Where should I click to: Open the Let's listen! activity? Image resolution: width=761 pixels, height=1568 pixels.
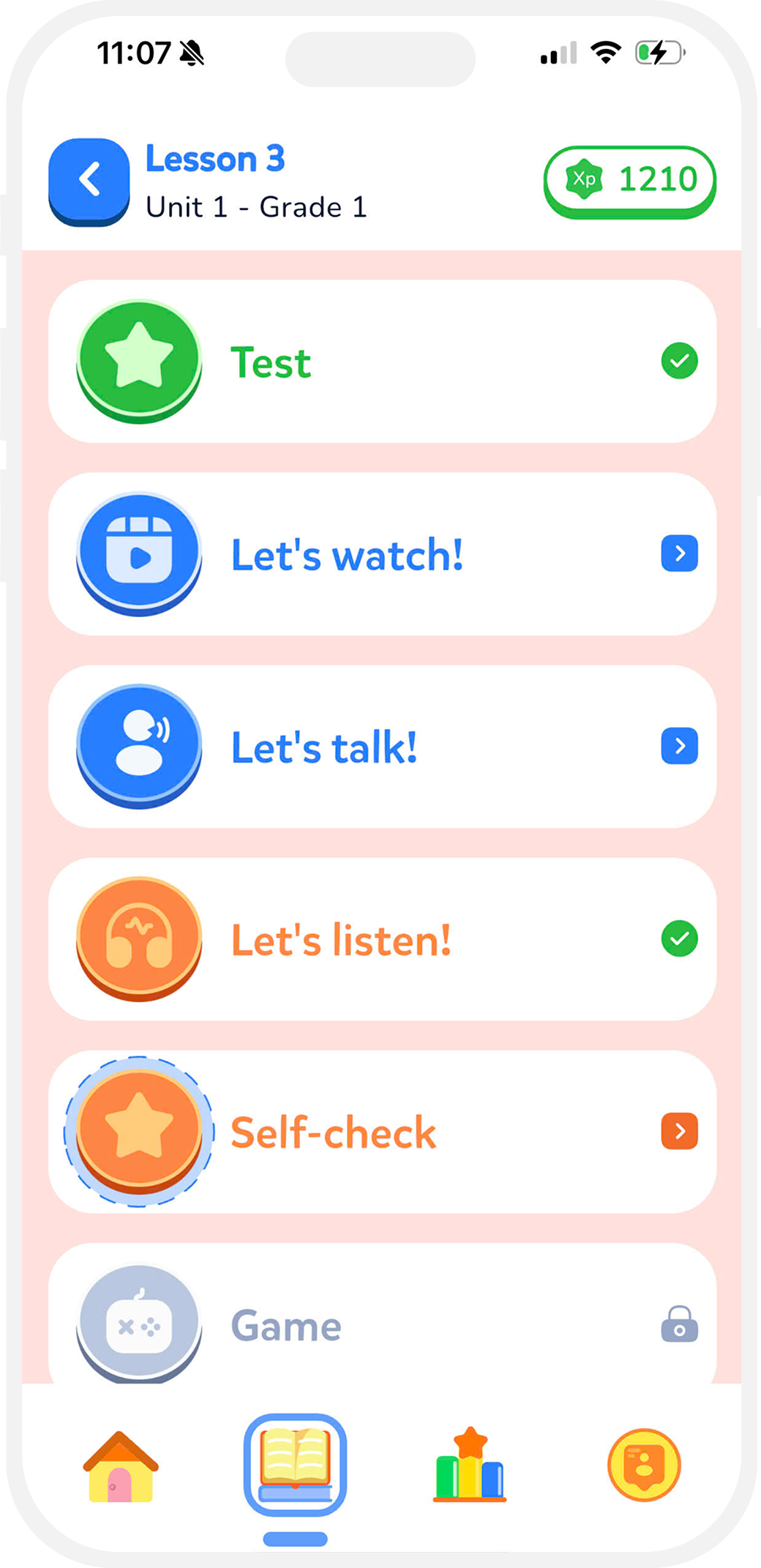[381, 939]
